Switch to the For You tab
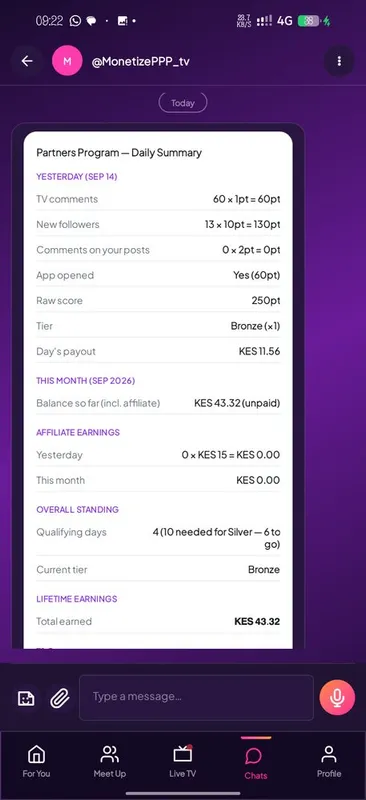The height and width of the screenshot is (800, 366). click(36, 761)
